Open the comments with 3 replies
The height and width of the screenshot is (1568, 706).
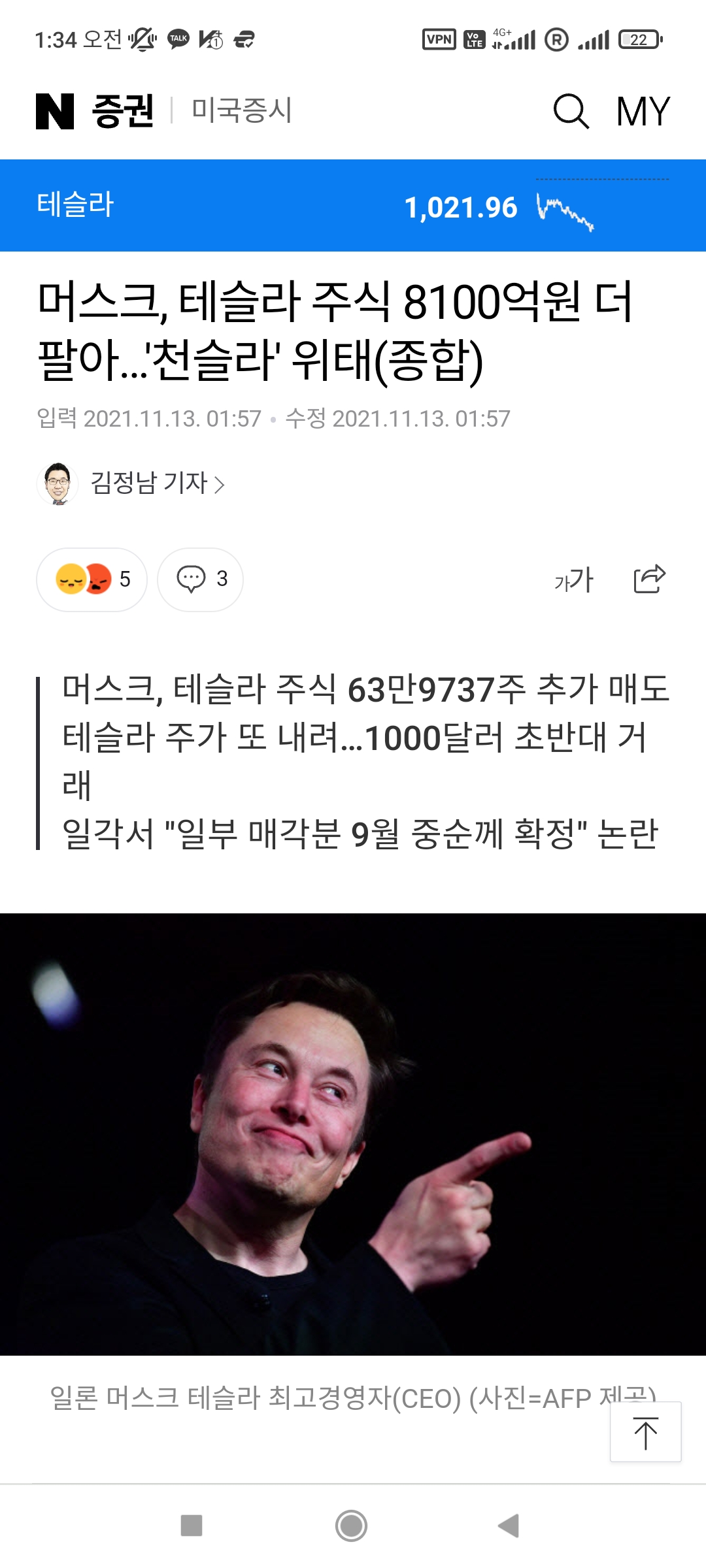[201, 579]
